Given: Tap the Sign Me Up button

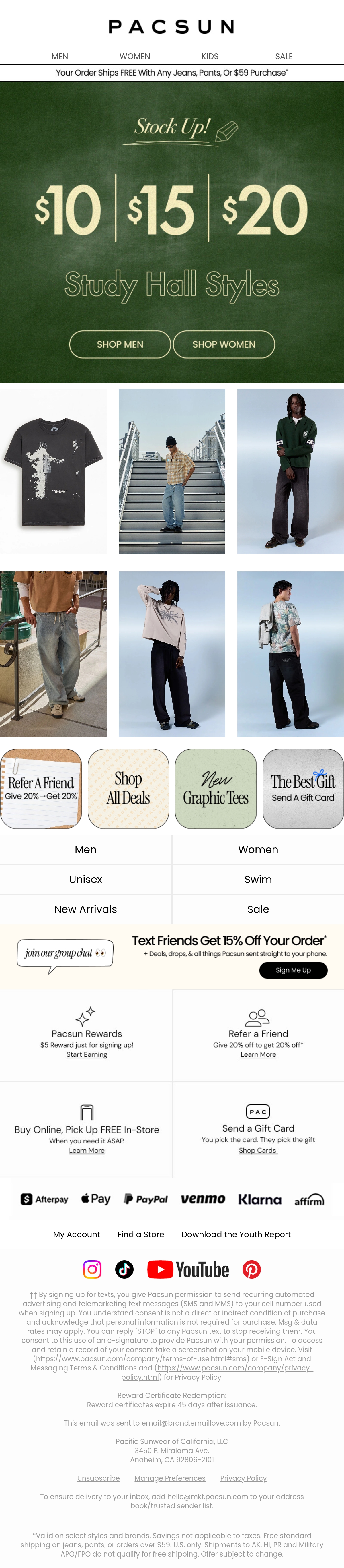Looking at the screenshot, I should 293,970.
